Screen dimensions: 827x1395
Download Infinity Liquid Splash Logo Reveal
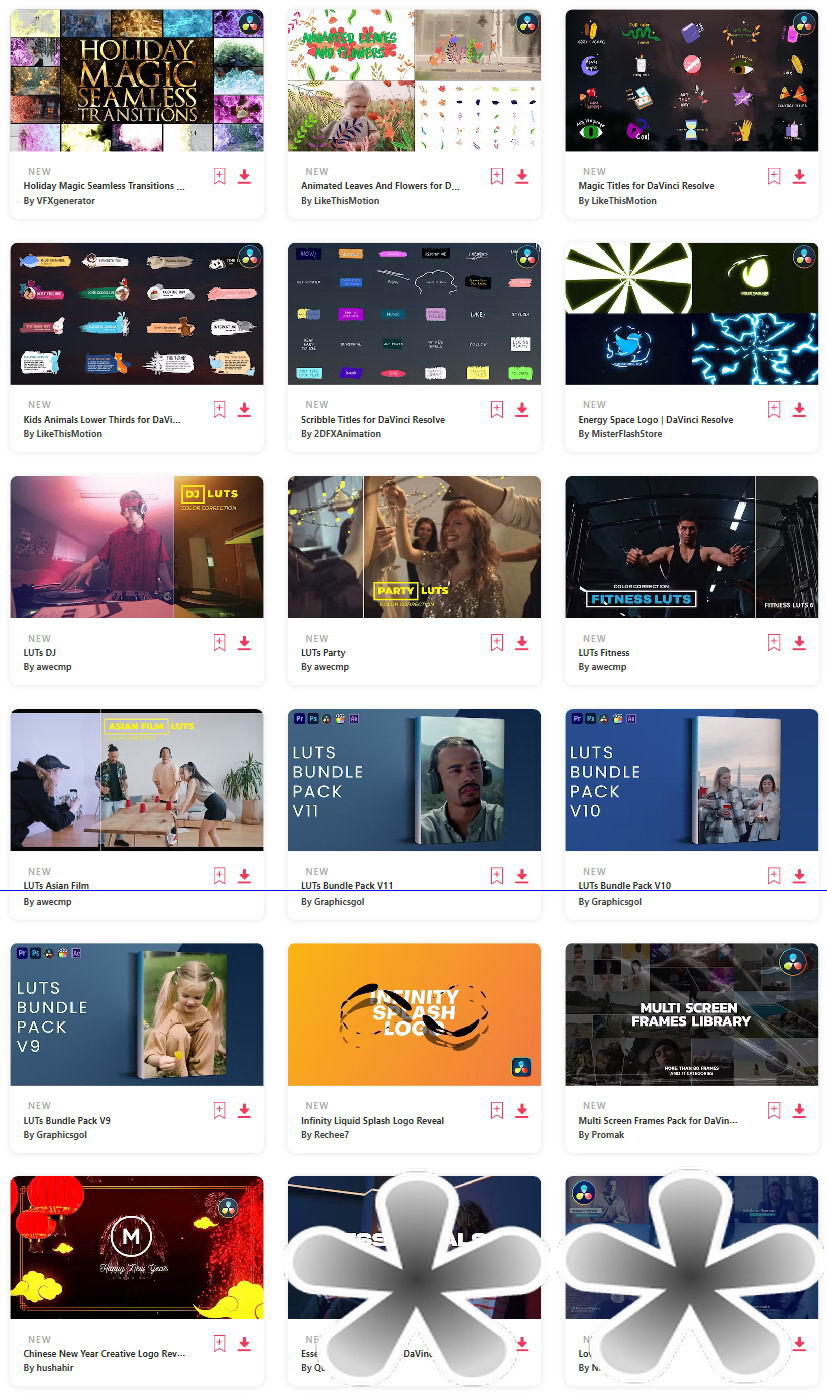[522, 1110]
